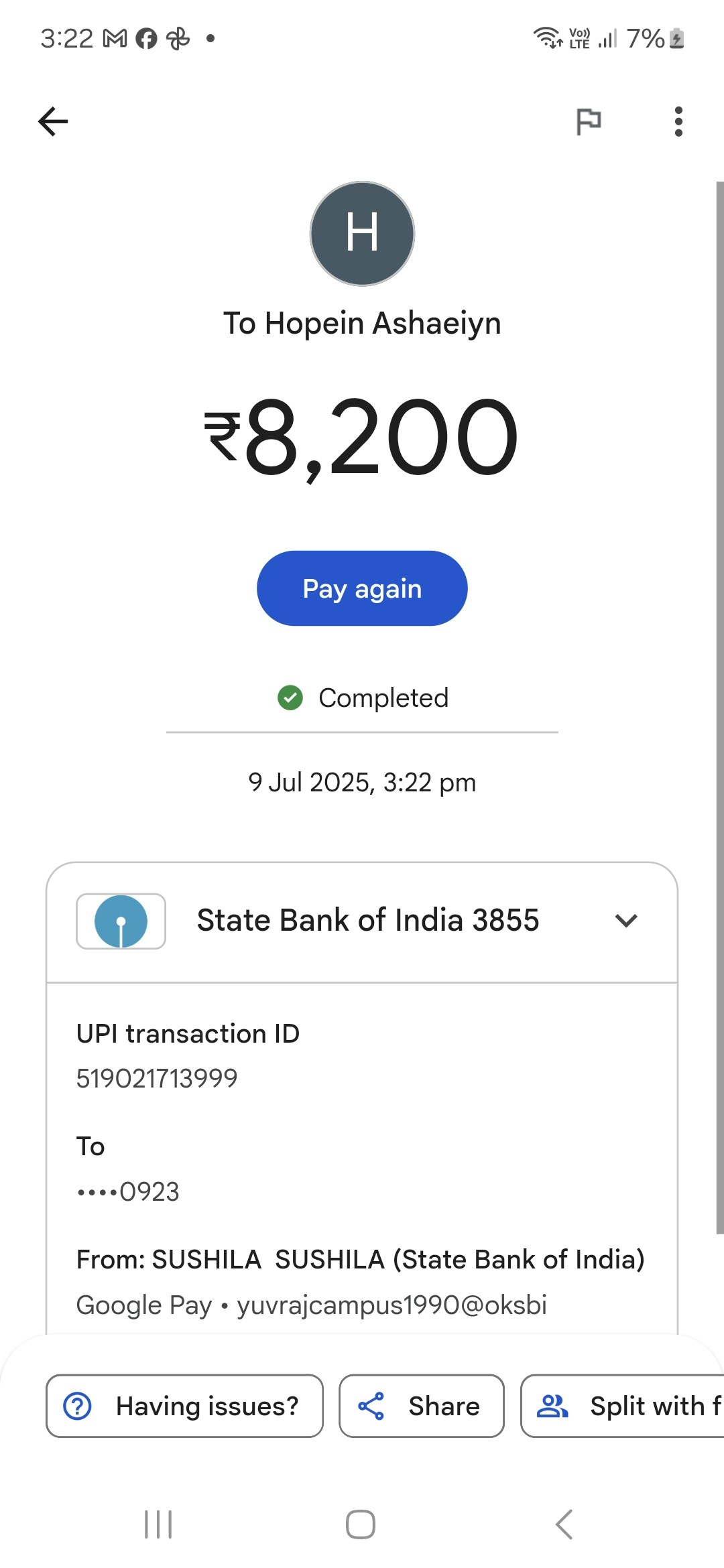Screen dimensions: 724x1568
Task: Open the three-dot overflow menu
Action: click(678, 121)
